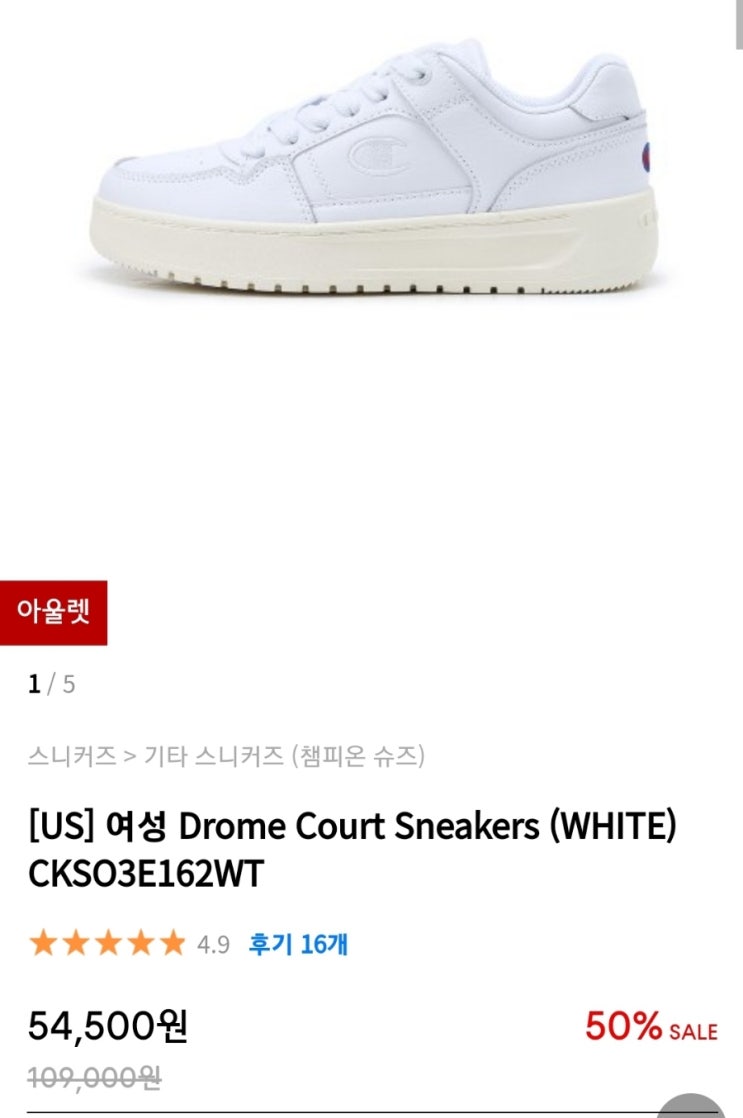743x1118 pixels.
Task: View the 후기 16개 reviews
Action: pos(298,944)
